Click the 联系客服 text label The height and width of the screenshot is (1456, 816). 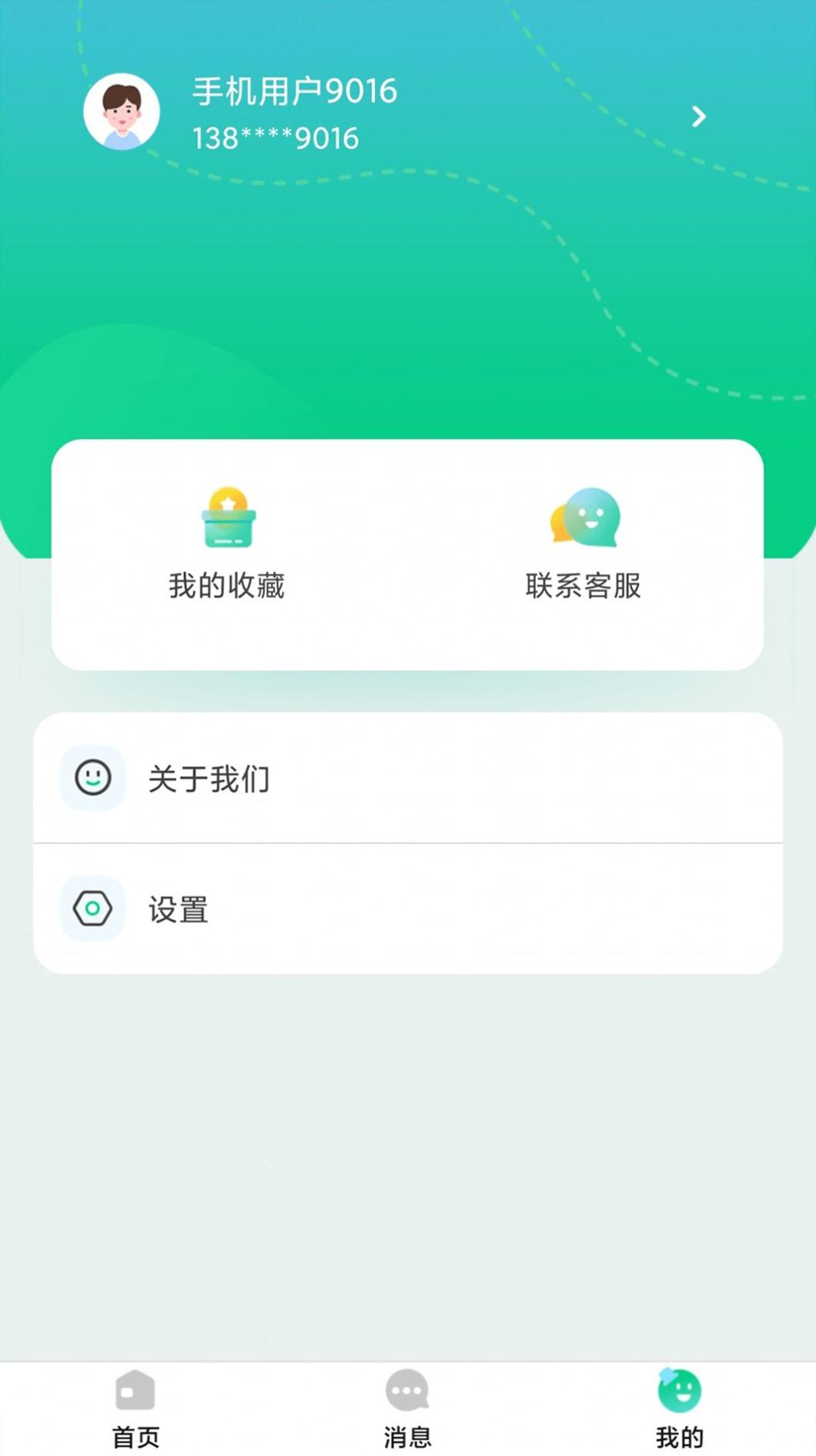click(x=584, y=585)
